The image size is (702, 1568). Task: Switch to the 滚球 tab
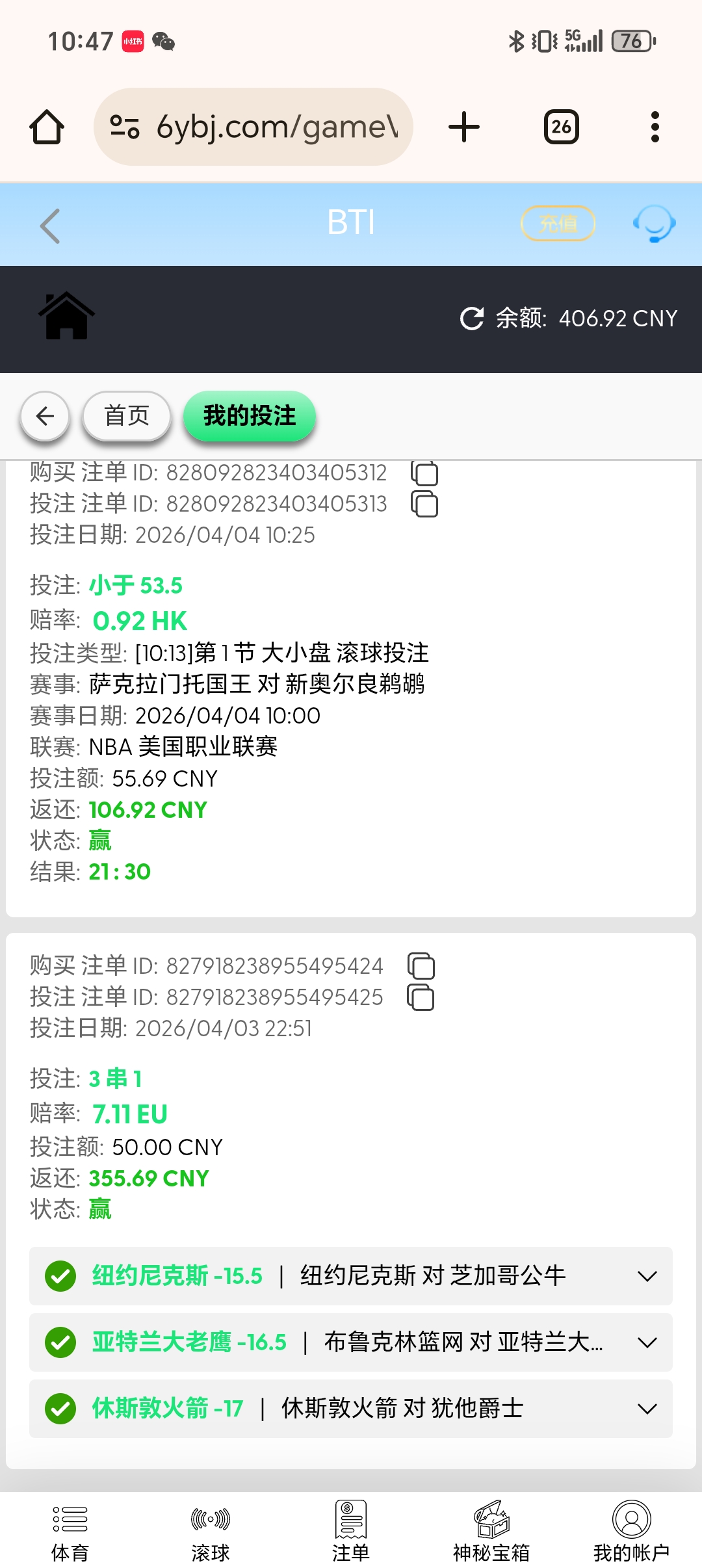(211, 1532)
